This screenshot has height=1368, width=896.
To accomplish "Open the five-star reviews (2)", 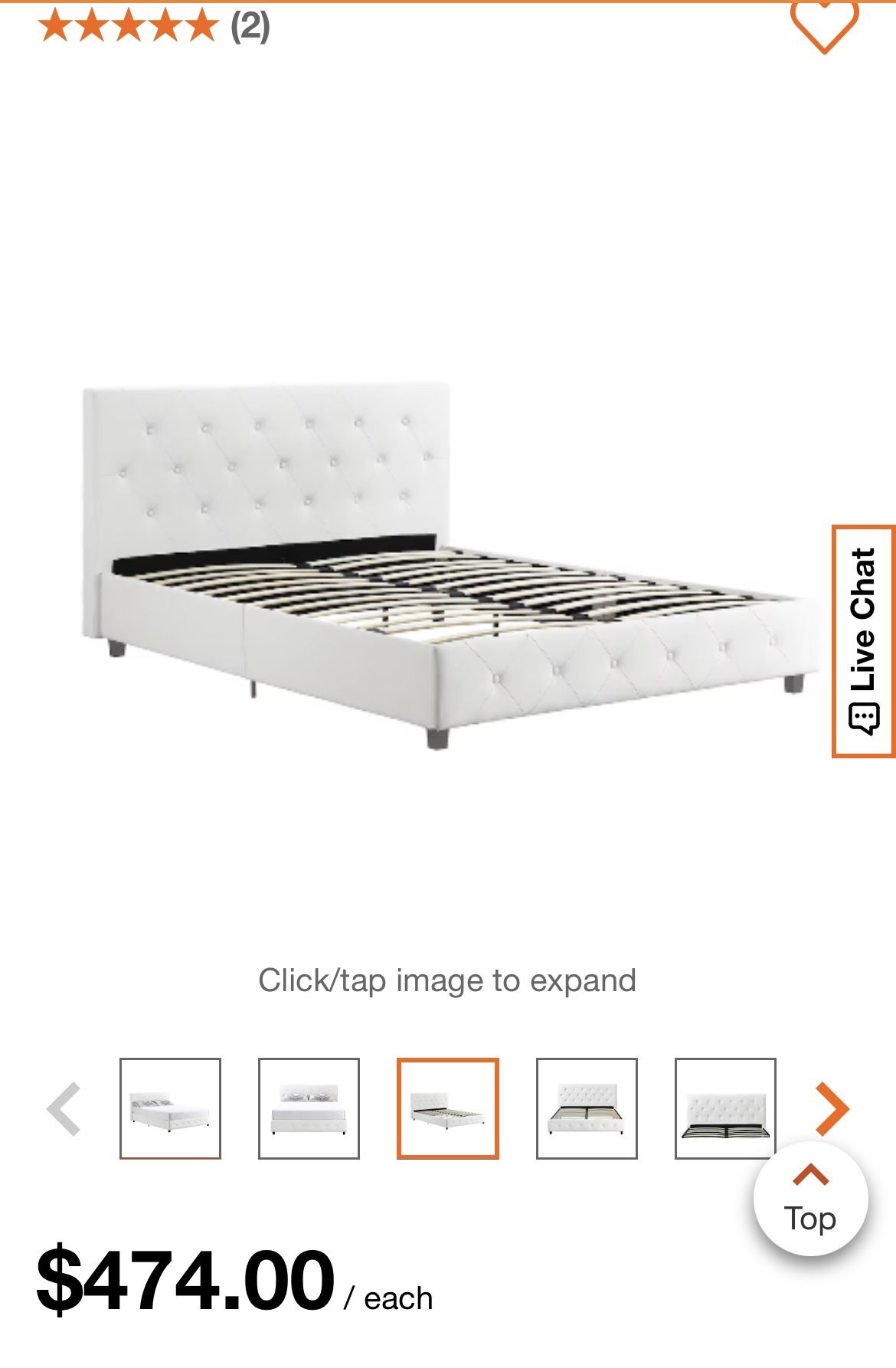I will [153, 26].
